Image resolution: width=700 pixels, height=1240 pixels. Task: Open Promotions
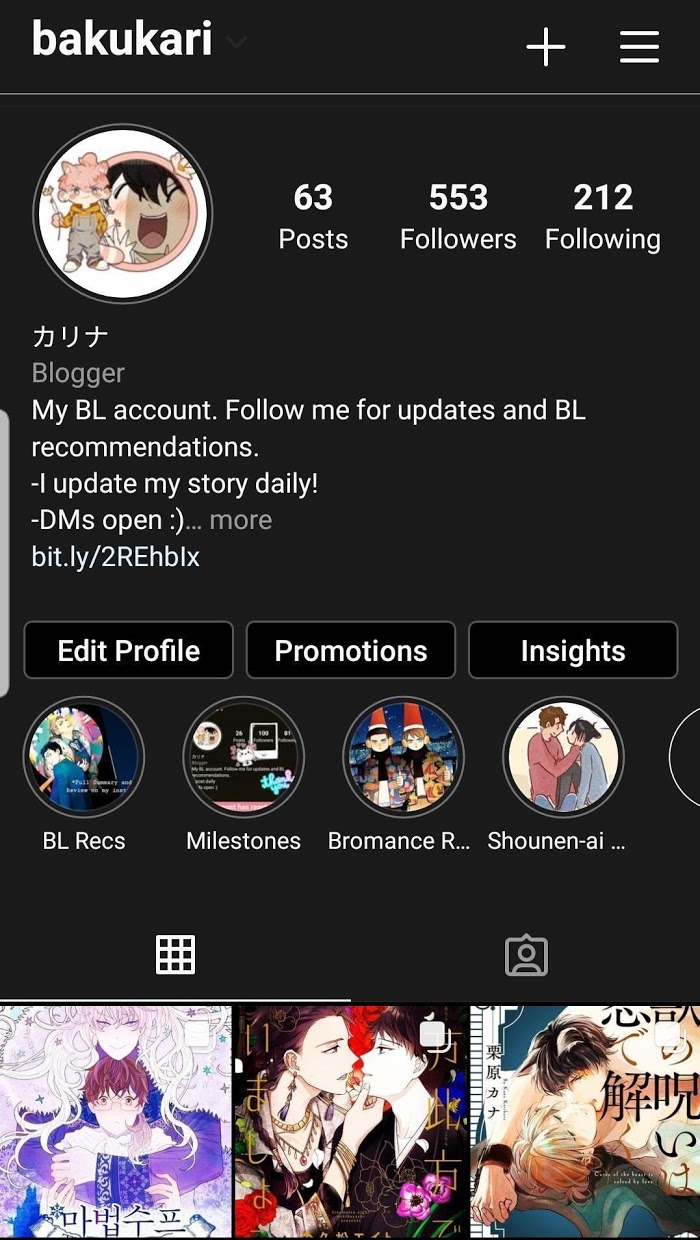(351, 651)
